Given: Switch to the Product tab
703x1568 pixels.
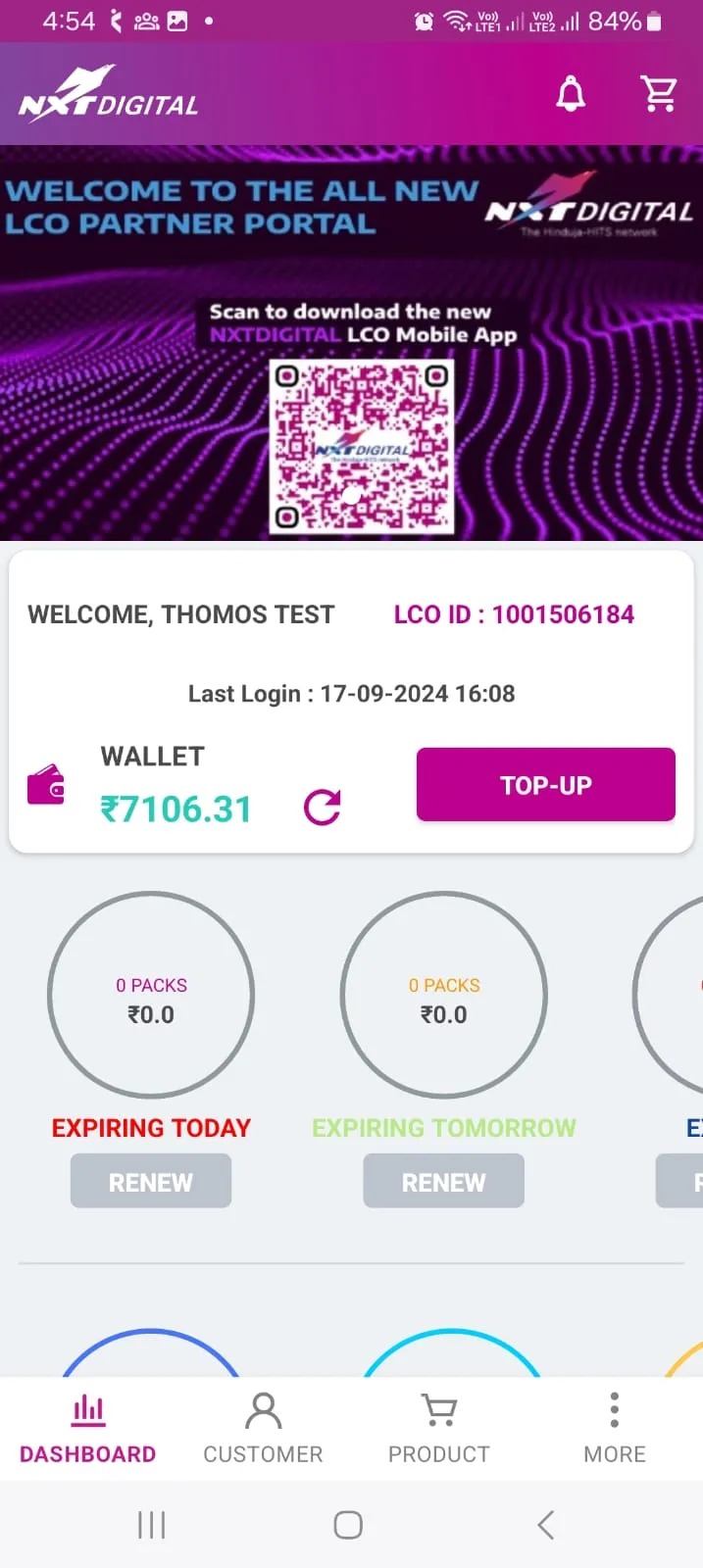Looking at the screenshot, I should [x=438, y=1429].
